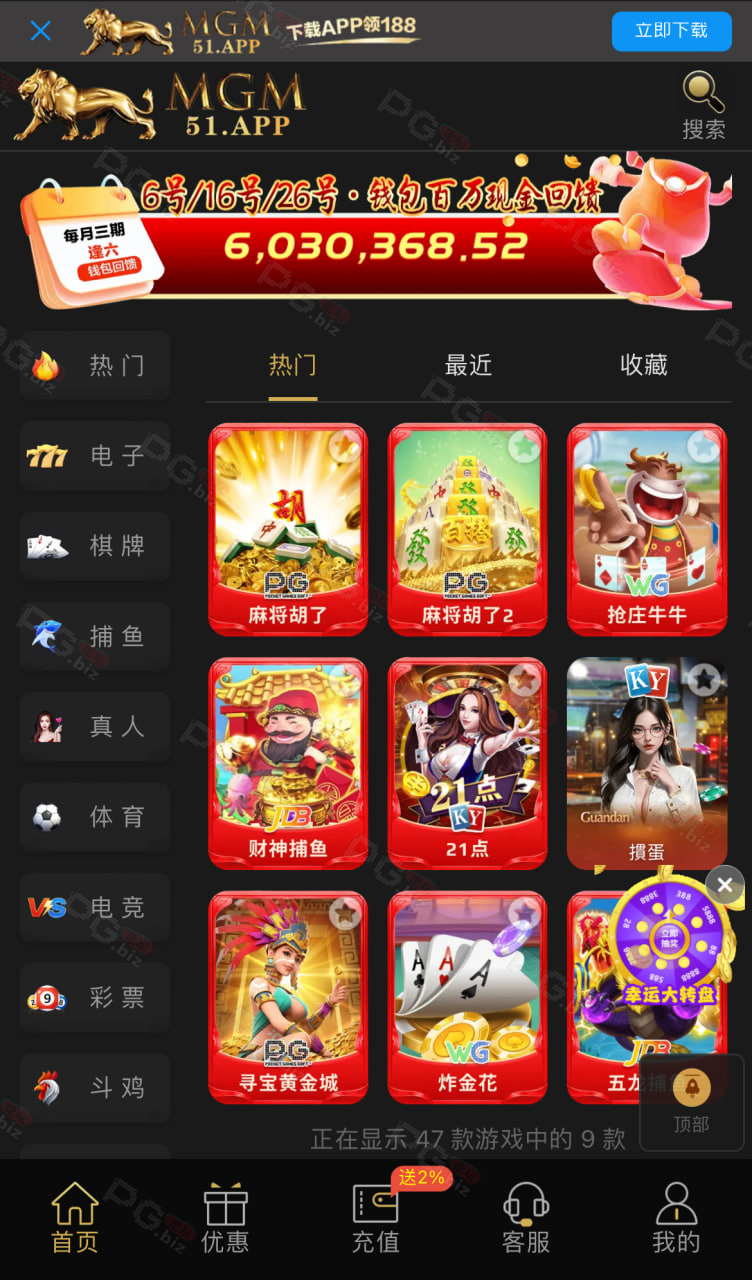This screenshot has height=1280, width=752.
Task: Open the 捕鱼 category
Action: (x=95, y=636)
